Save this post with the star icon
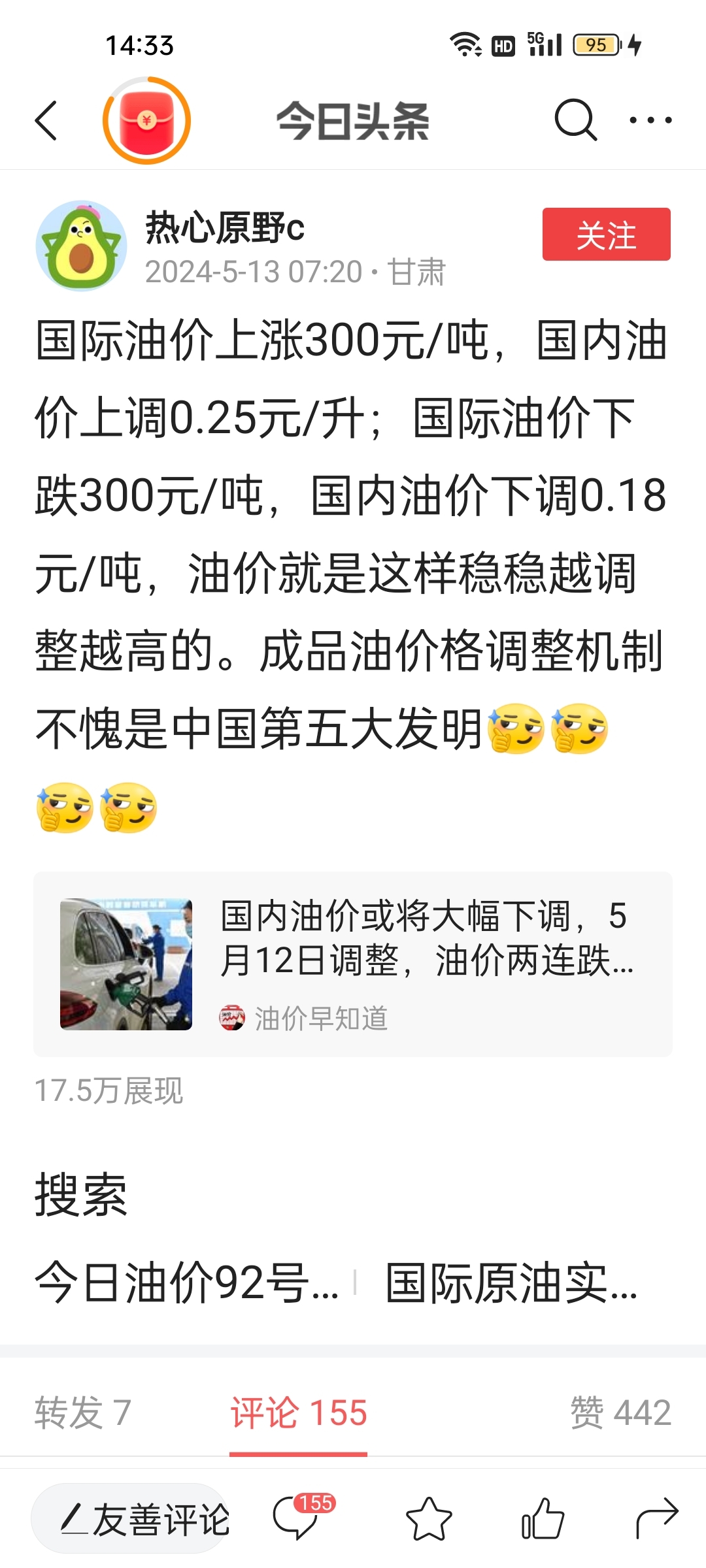The image size is (706, 1568). click(429, 1519)
